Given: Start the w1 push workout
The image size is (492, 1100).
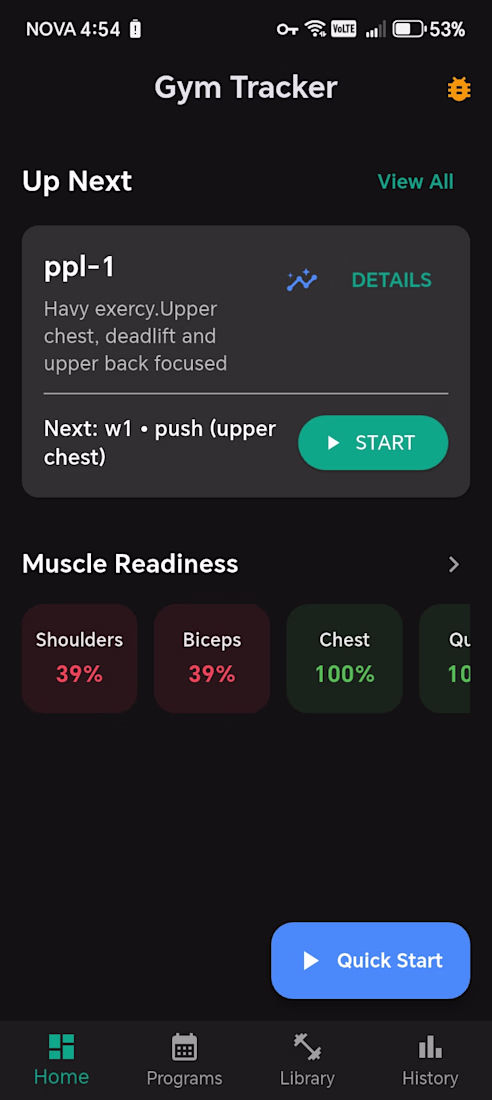Looking at the screenshot, I should (x=373, y=443).
